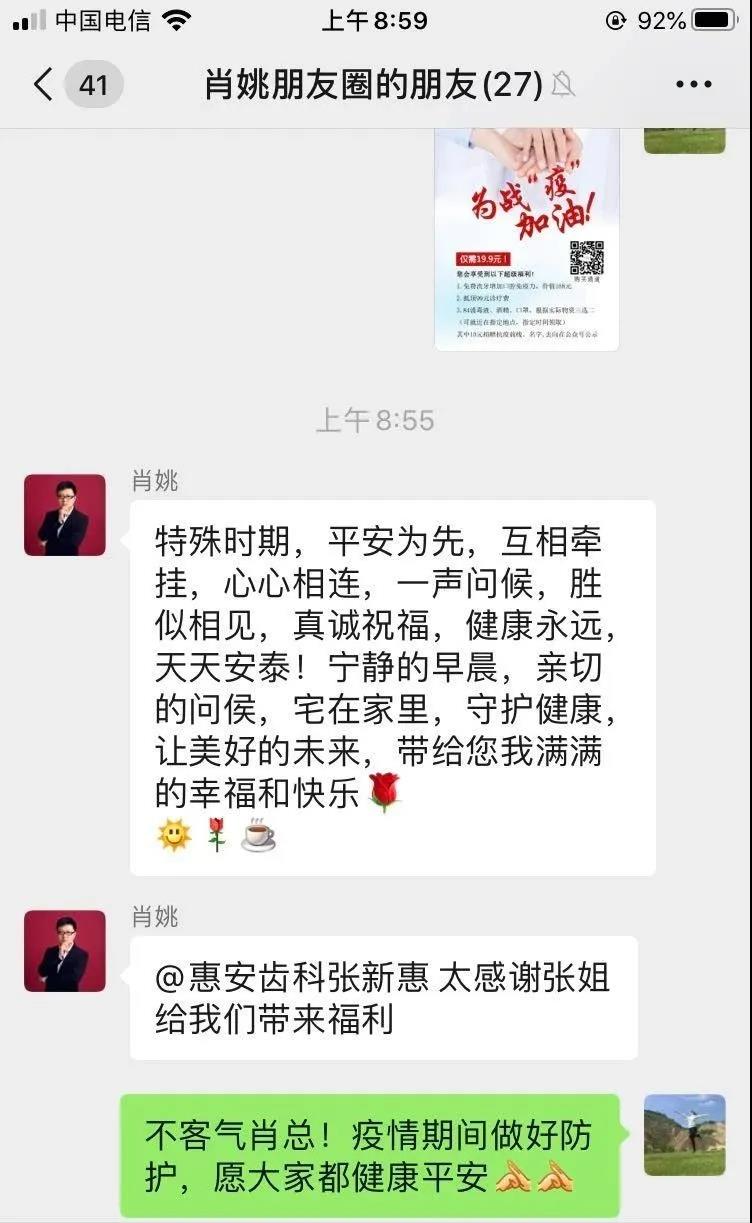The height and width of the screenshot is (1223, 752).
Task: Open my own avatar beside the green message
Action: (684, 1135)
